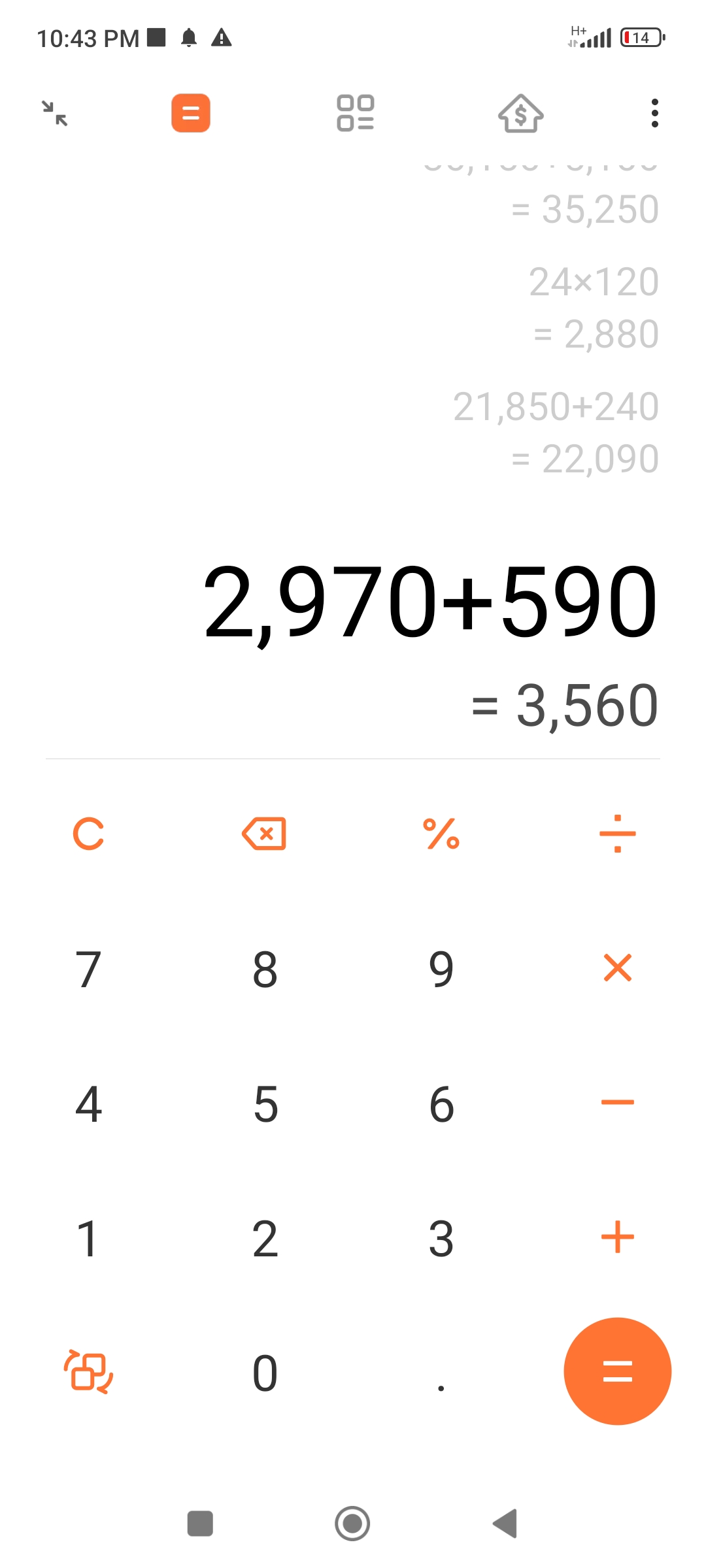This screenshot has width=706, height=1568.
Task: Tap the plus operator
Action: (x=618, y=1237)
